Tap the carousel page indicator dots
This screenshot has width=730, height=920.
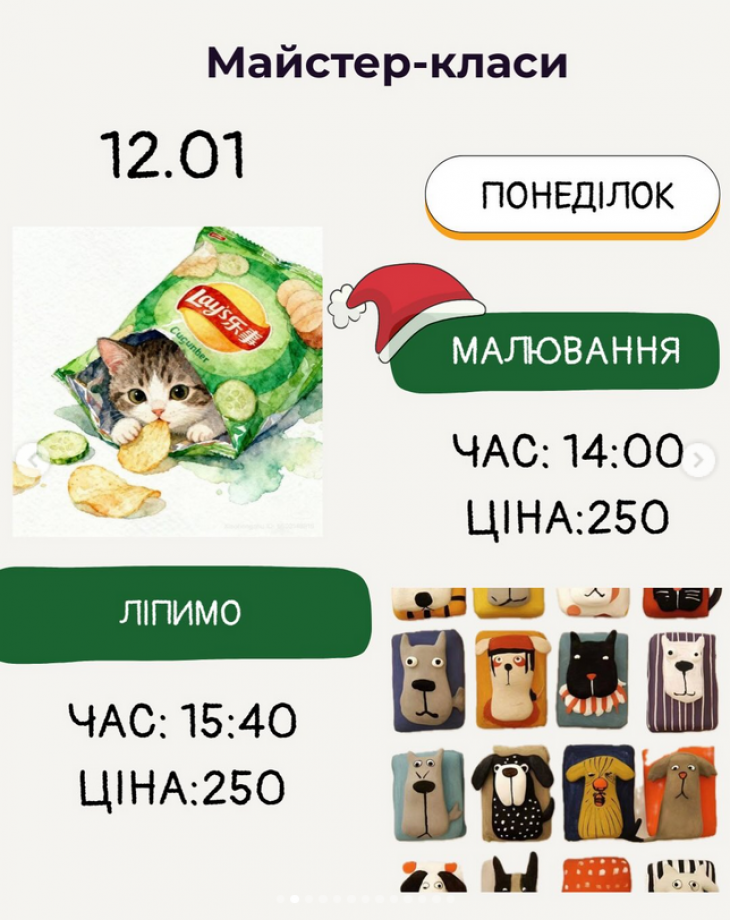pos(365,899)
